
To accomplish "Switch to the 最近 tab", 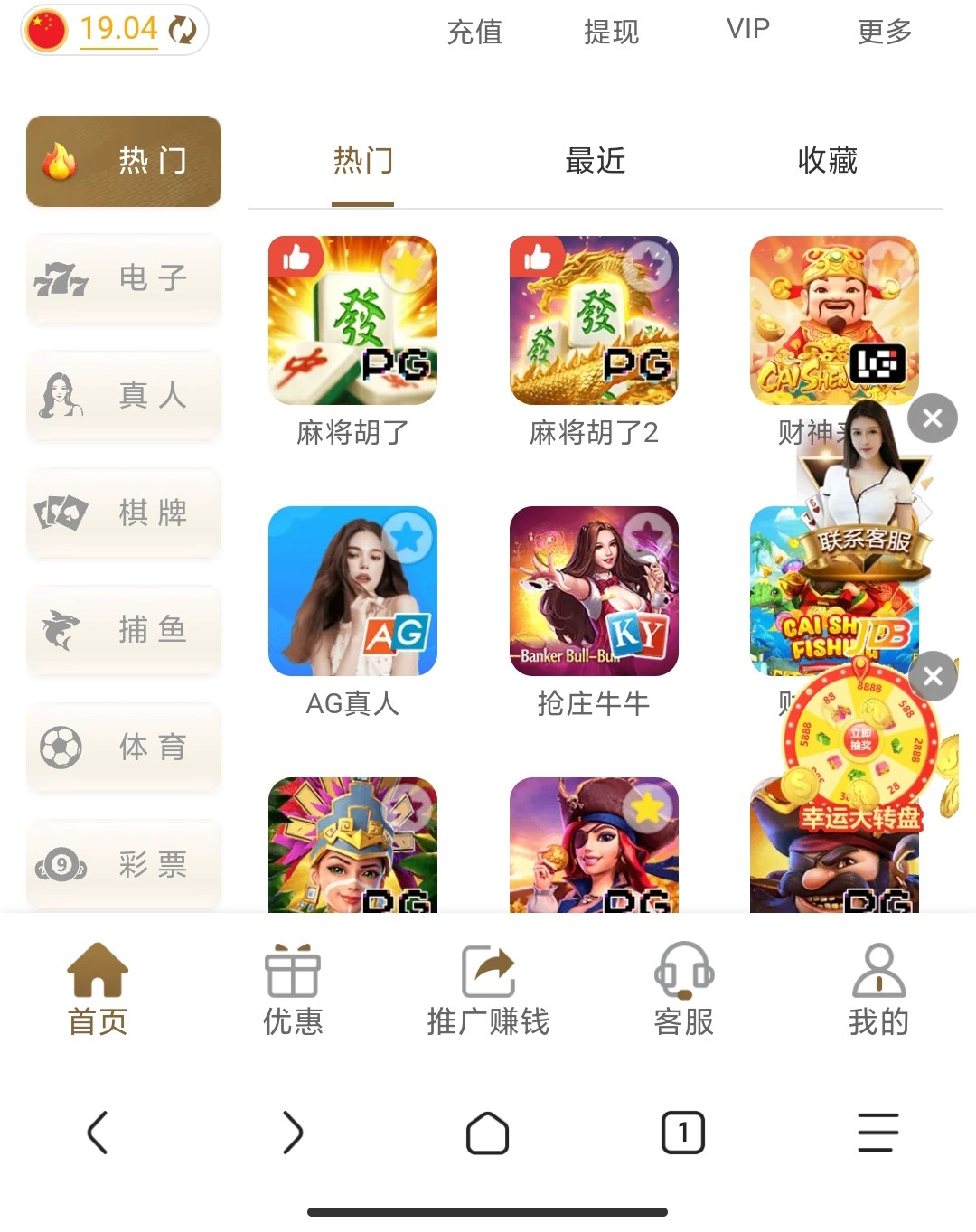I will 595,161.
